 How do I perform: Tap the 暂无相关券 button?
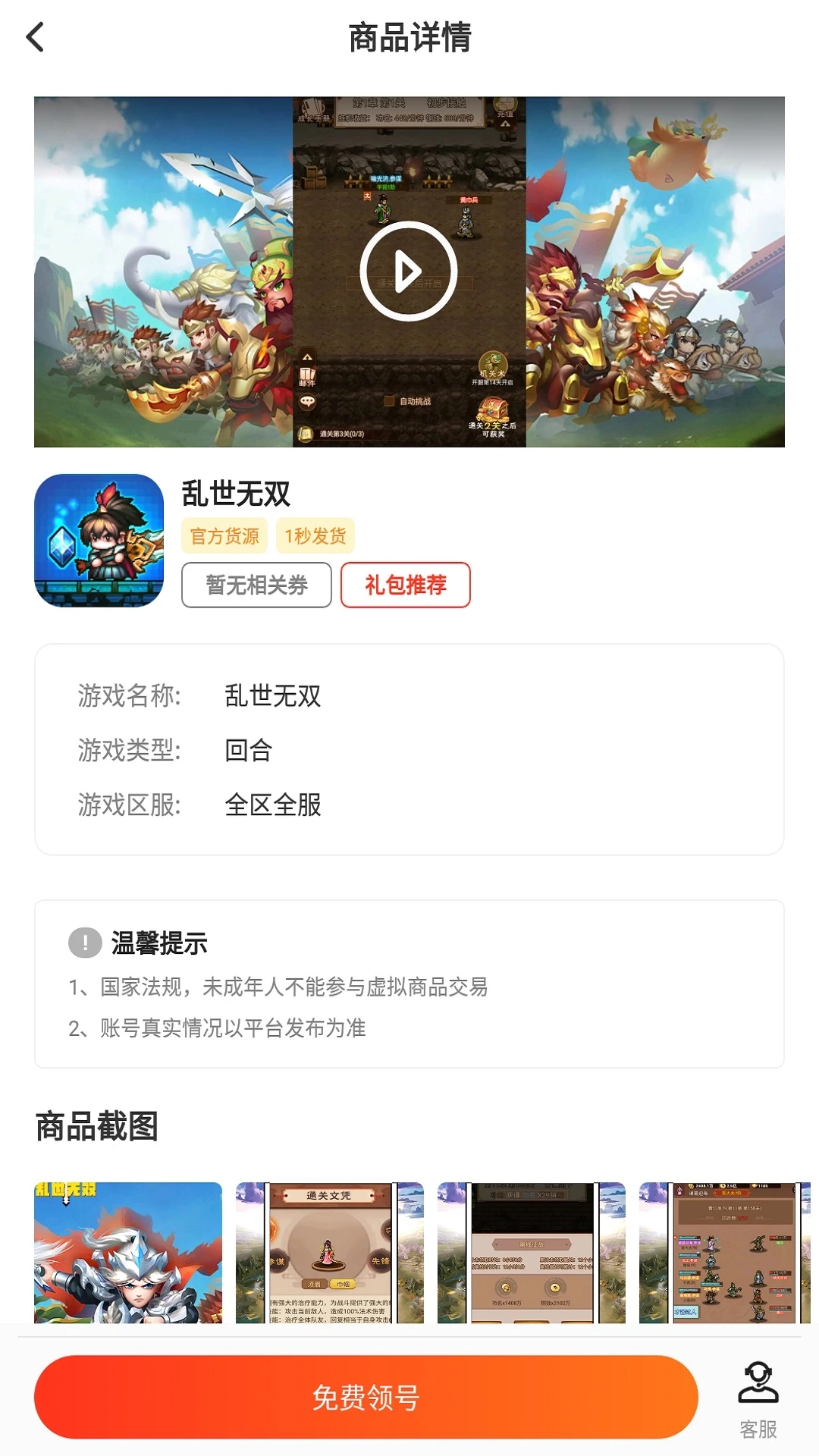point(256,585)
